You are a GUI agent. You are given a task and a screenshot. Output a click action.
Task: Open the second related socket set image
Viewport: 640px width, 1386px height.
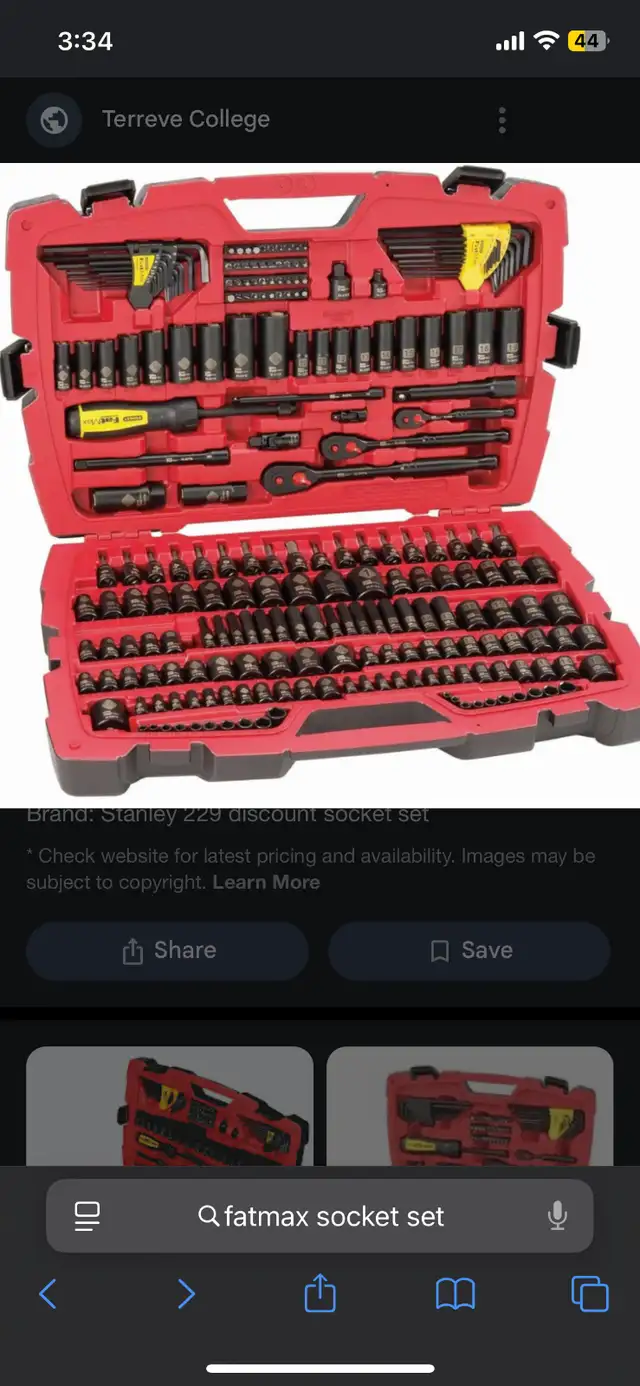pos(470,1106)
